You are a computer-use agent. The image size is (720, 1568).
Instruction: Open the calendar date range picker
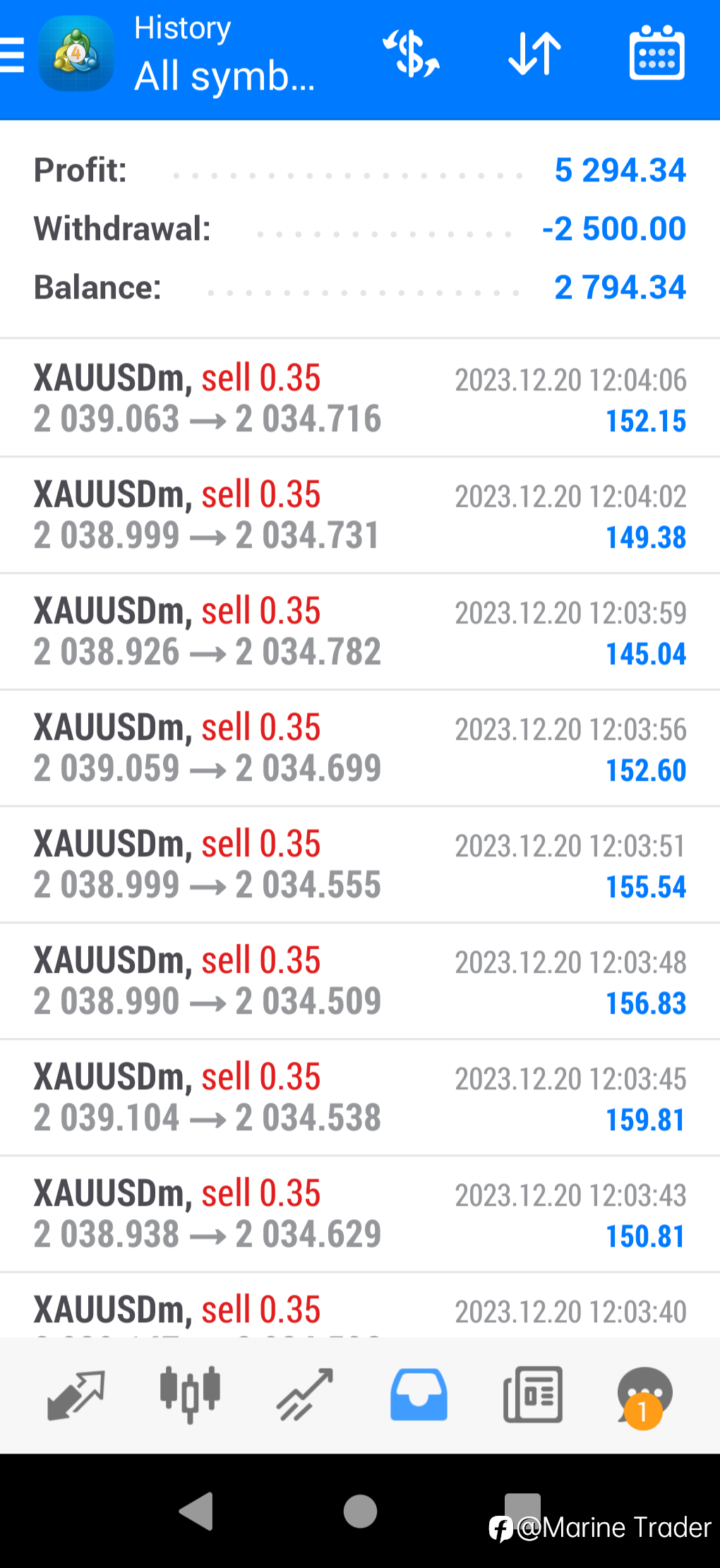[656, 54]
